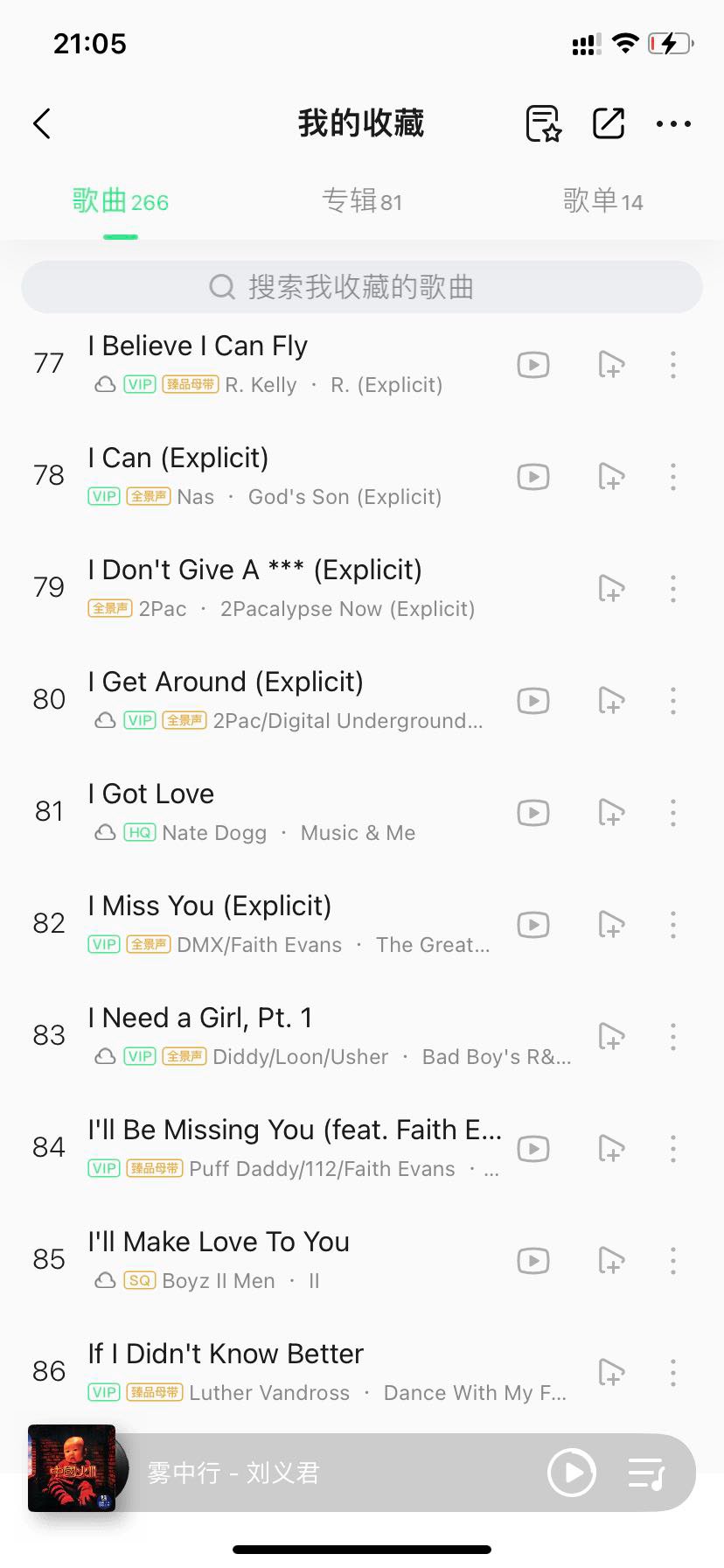This screenshot has height=1568, width=724.
Task: Watch the video for I Miss You (Explicit)
Action: 533,925
